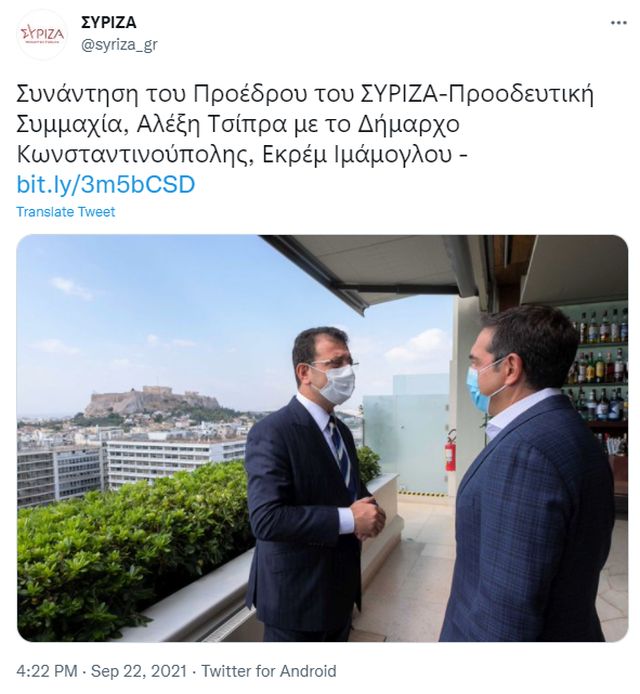Viewport: 640px width, 694px height.
Task: Open the @syriza_gr account name
Action: (118, 44)
